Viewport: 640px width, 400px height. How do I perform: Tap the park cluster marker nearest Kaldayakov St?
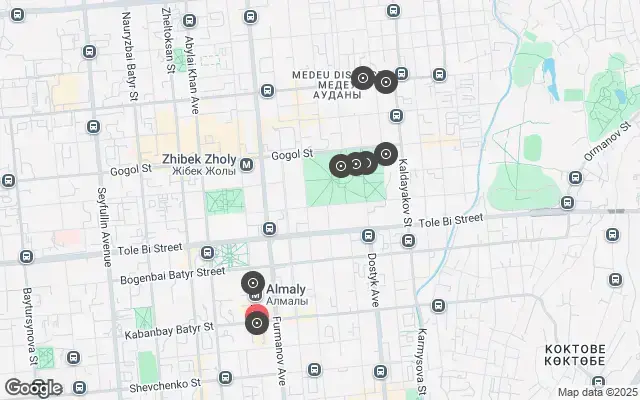point(386,154)
